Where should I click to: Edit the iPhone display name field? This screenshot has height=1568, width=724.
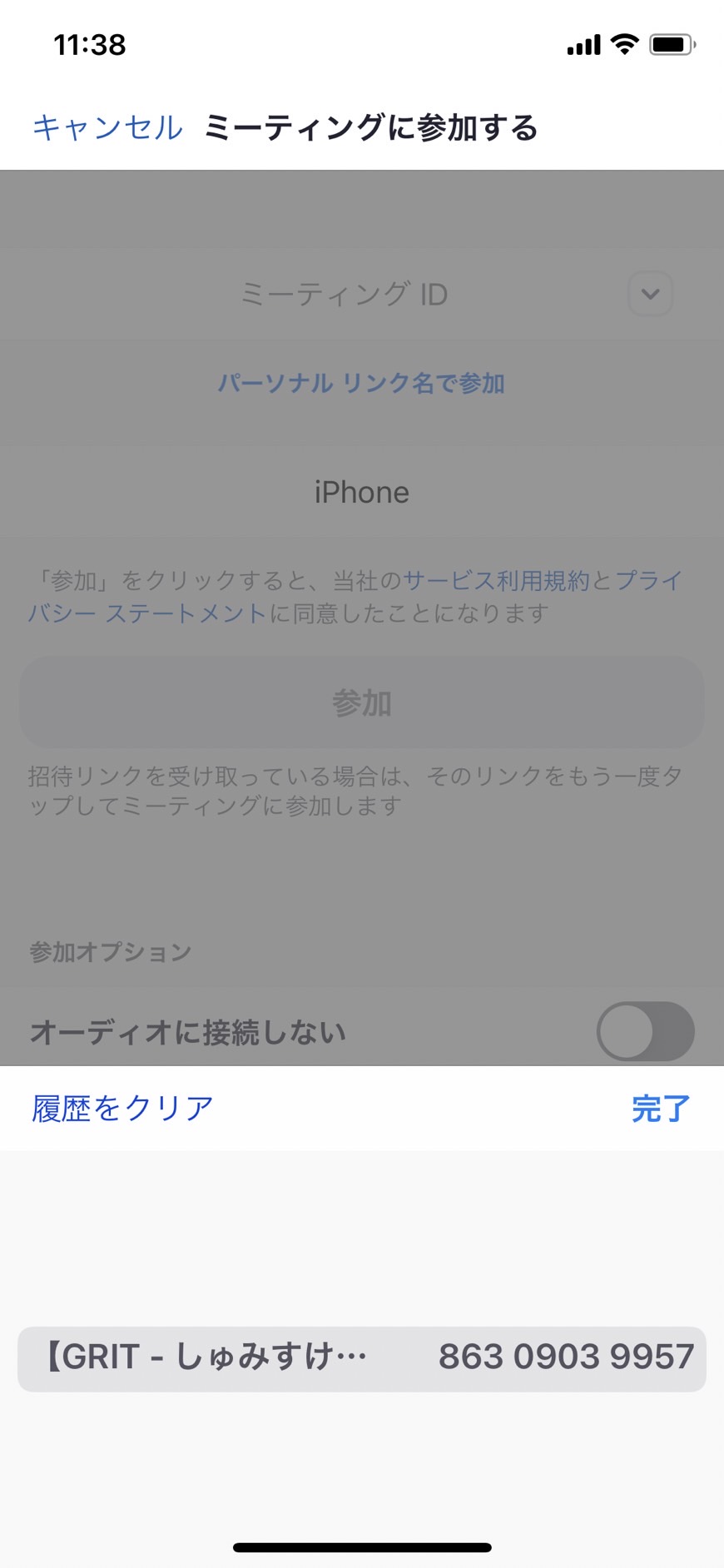[x=362, y=492]
